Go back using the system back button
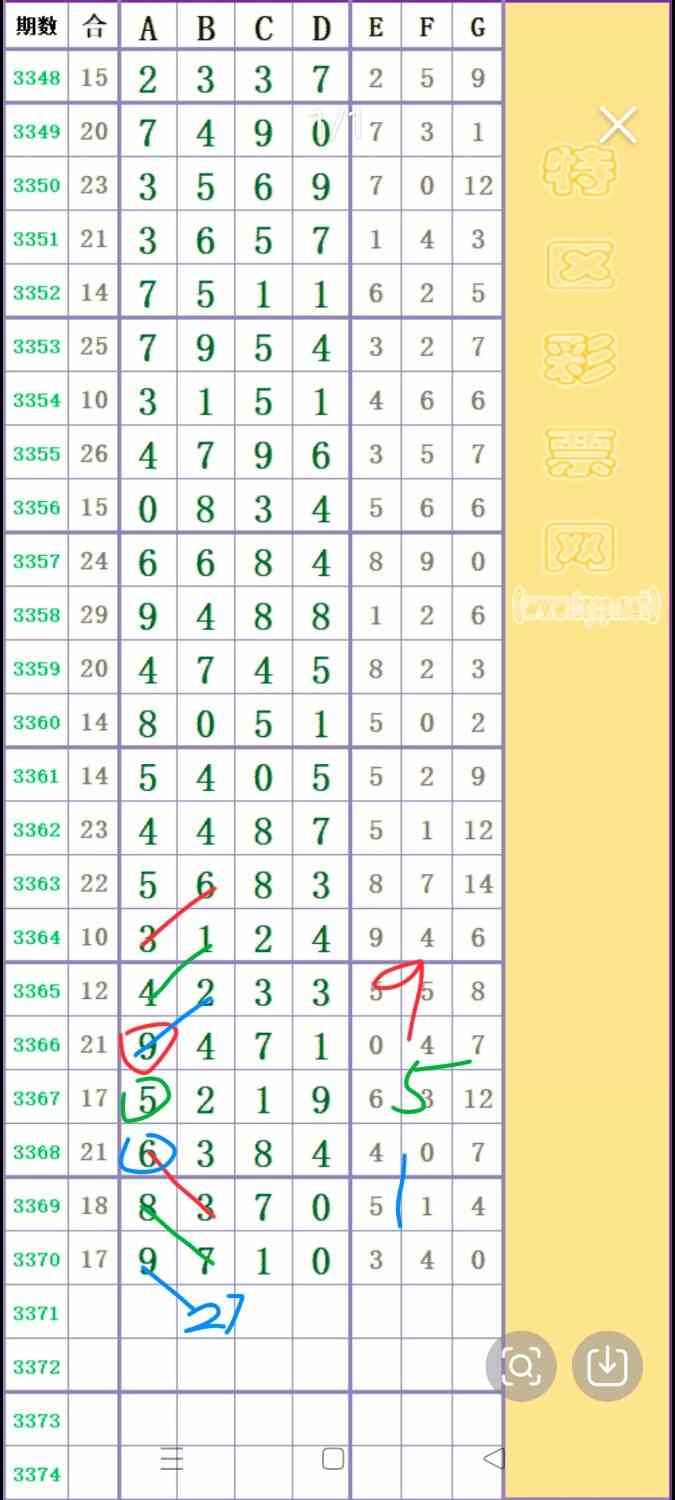This screenshot has width=675, height=1500. point(494,1458)
